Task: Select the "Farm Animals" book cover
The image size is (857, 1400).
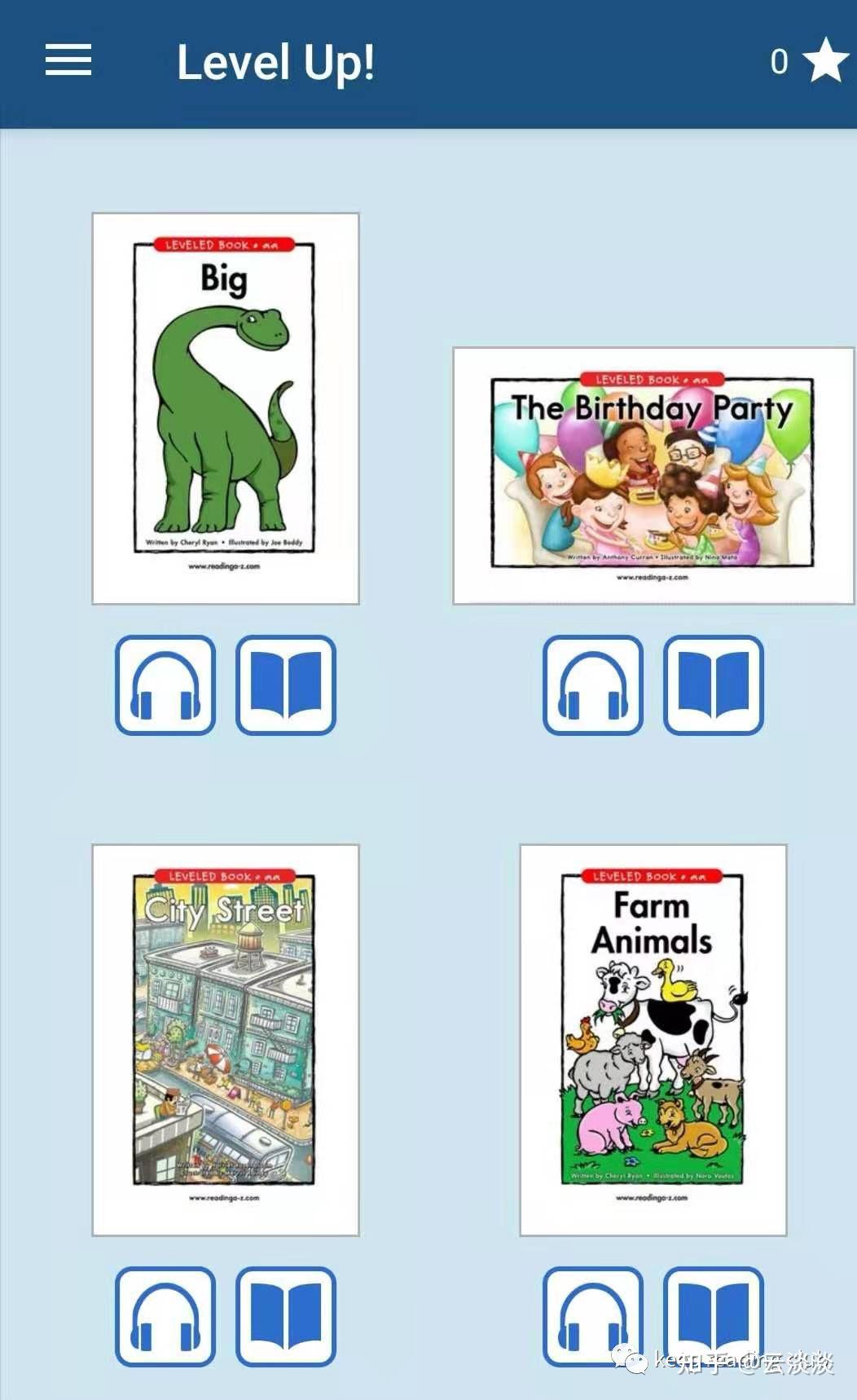Action: (653, 1039)
